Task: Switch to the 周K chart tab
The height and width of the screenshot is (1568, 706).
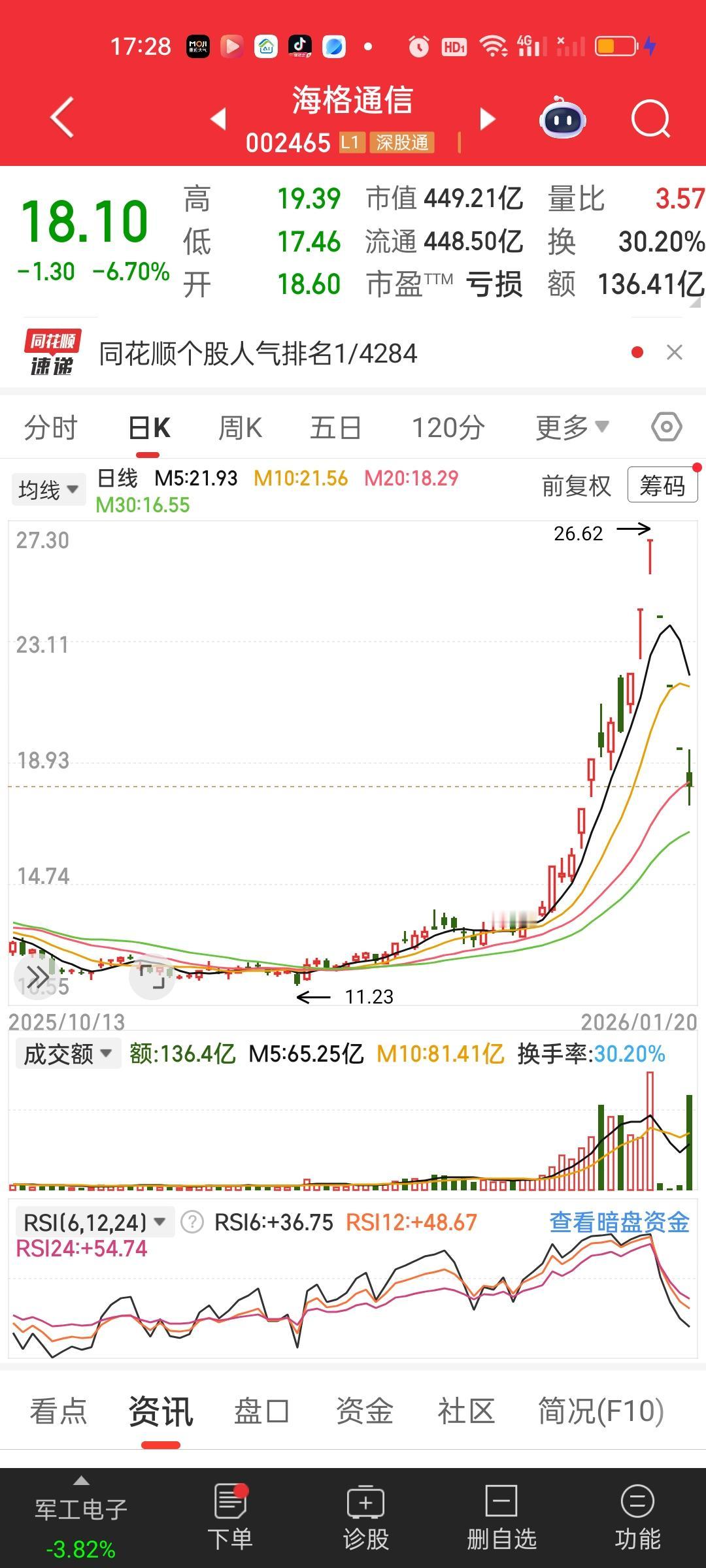Action: 240,428
